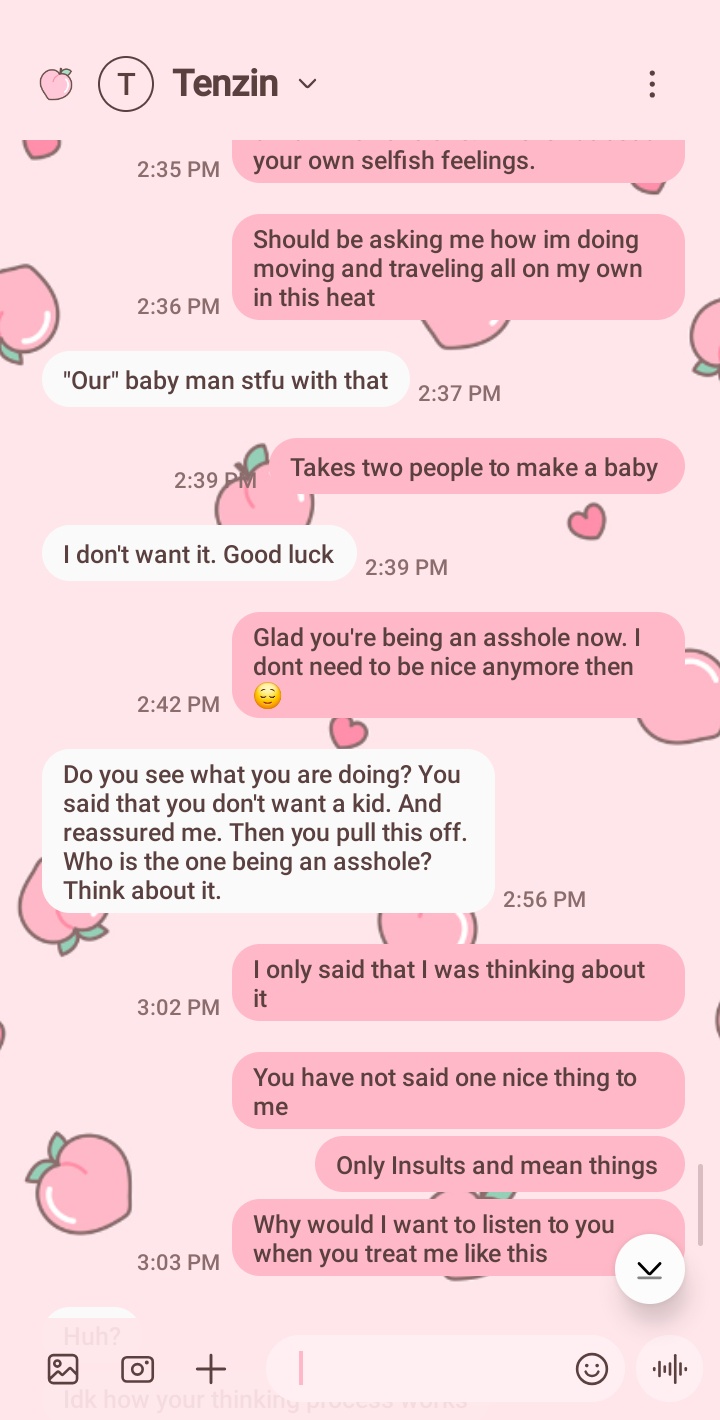Tap the peach icon in header
Screen dimensions: 720x1420
[x=56, y=84]
